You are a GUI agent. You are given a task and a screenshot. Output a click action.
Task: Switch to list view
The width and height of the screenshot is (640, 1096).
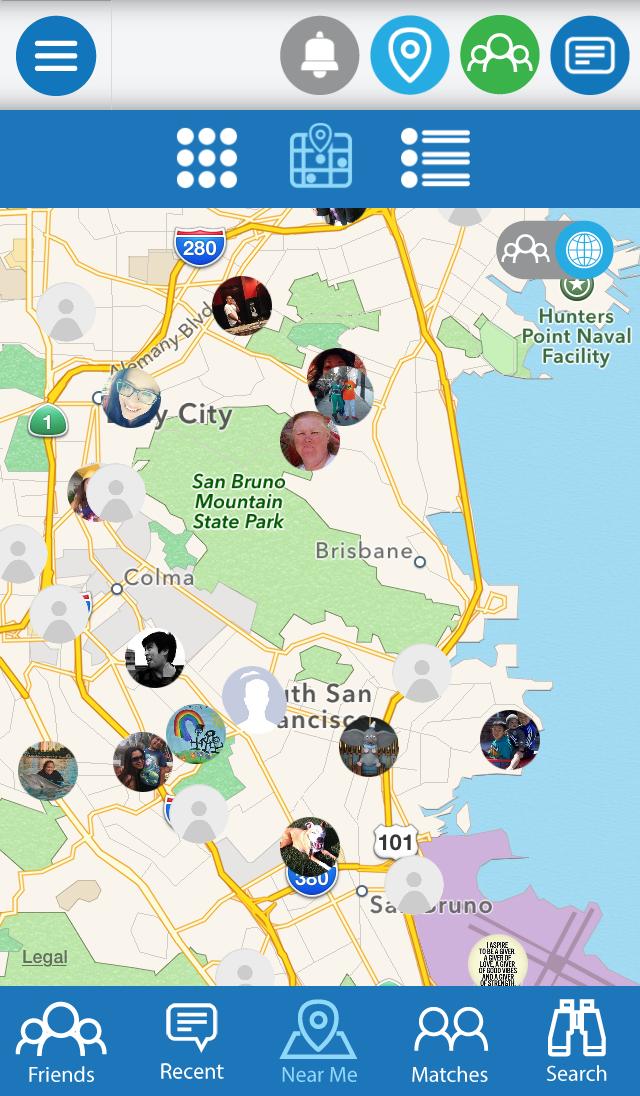[435, 158]
